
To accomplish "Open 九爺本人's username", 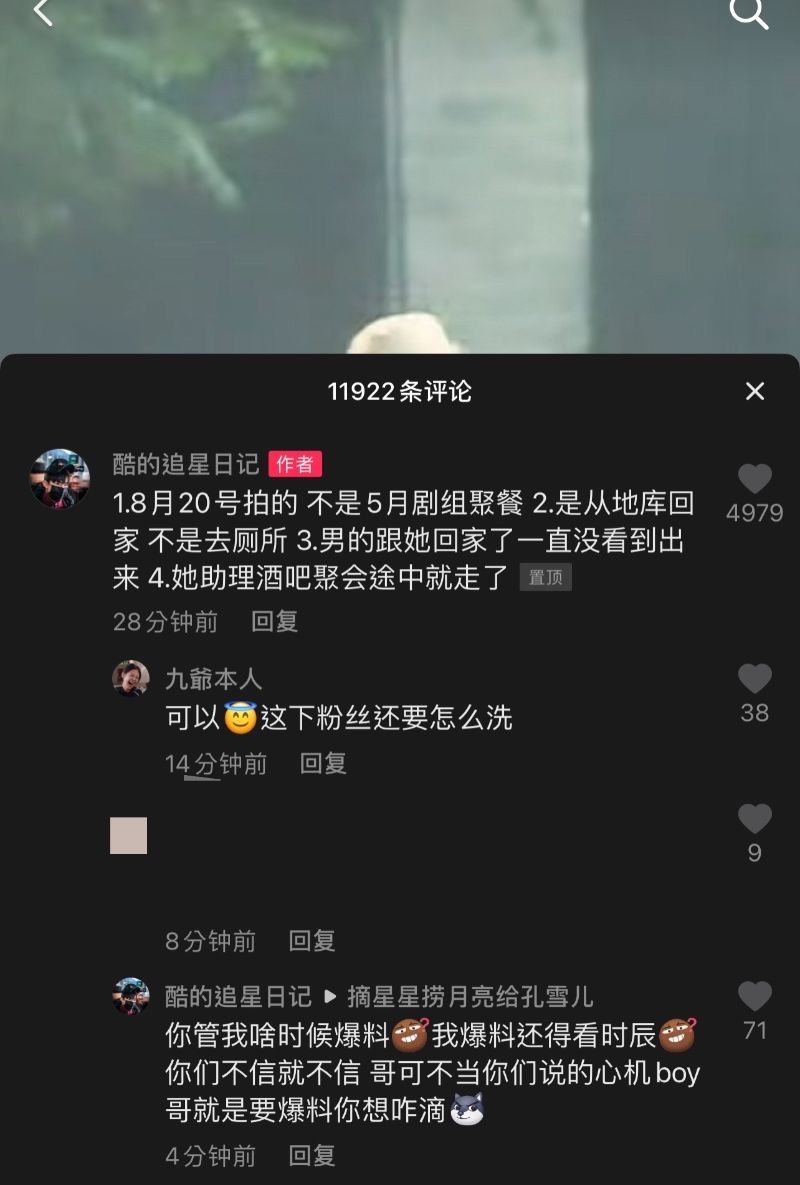I will [x=213, y=679].
